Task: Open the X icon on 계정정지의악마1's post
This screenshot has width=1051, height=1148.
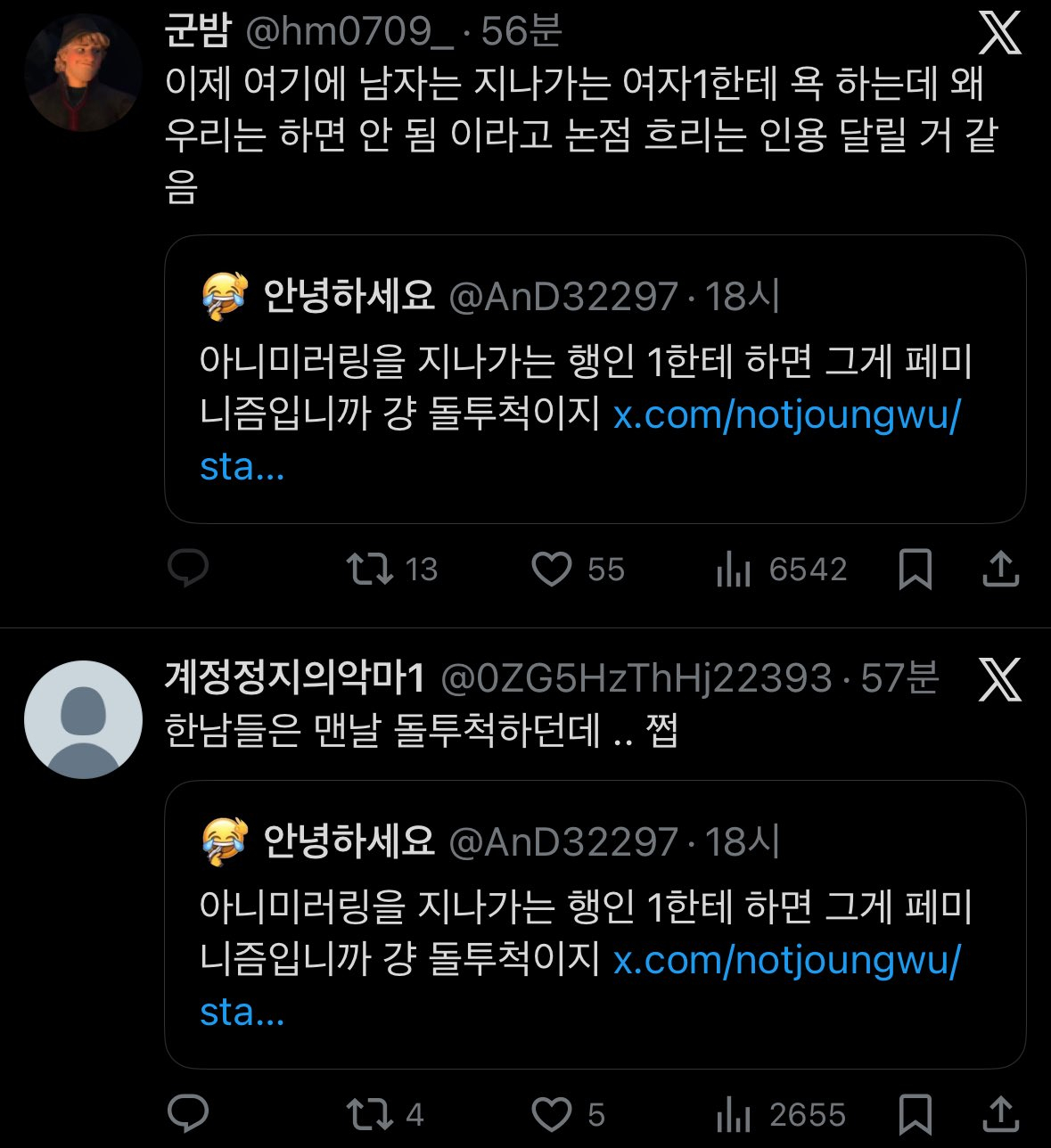Action: pyautogui.click(x=1000, y=679)
